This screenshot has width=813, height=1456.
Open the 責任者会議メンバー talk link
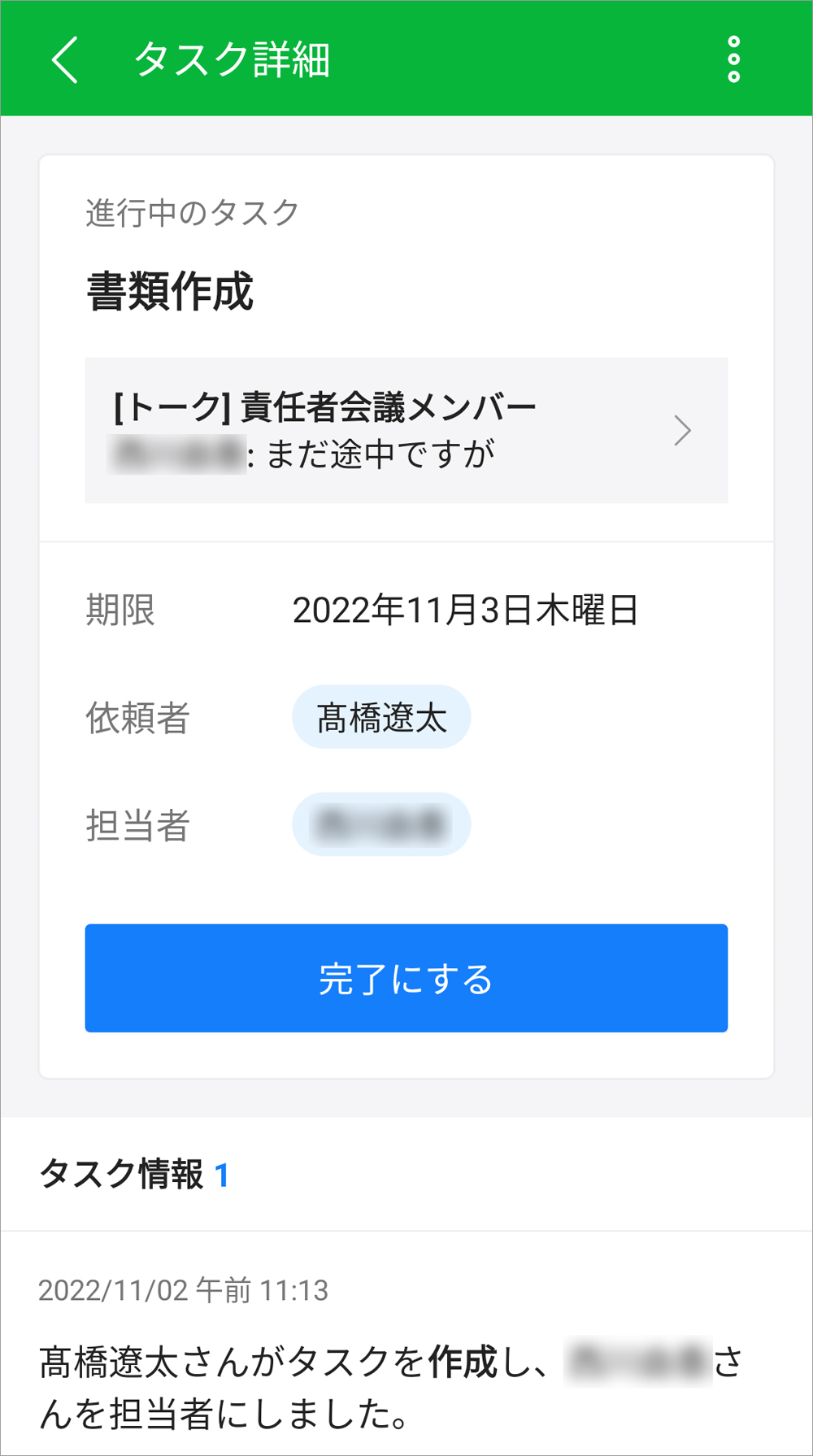[406, 430]
